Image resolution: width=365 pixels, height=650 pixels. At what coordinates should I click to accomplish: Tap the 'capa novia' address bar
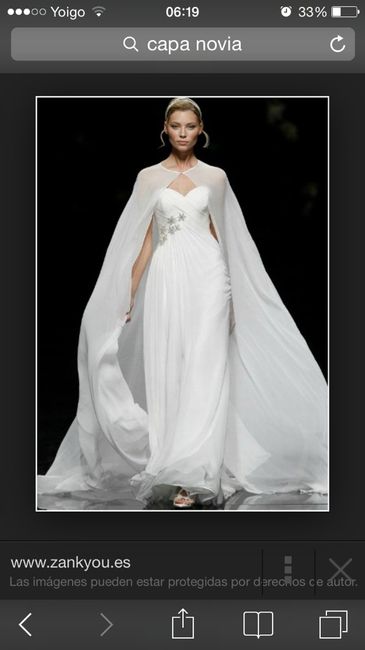pos(182,44)
